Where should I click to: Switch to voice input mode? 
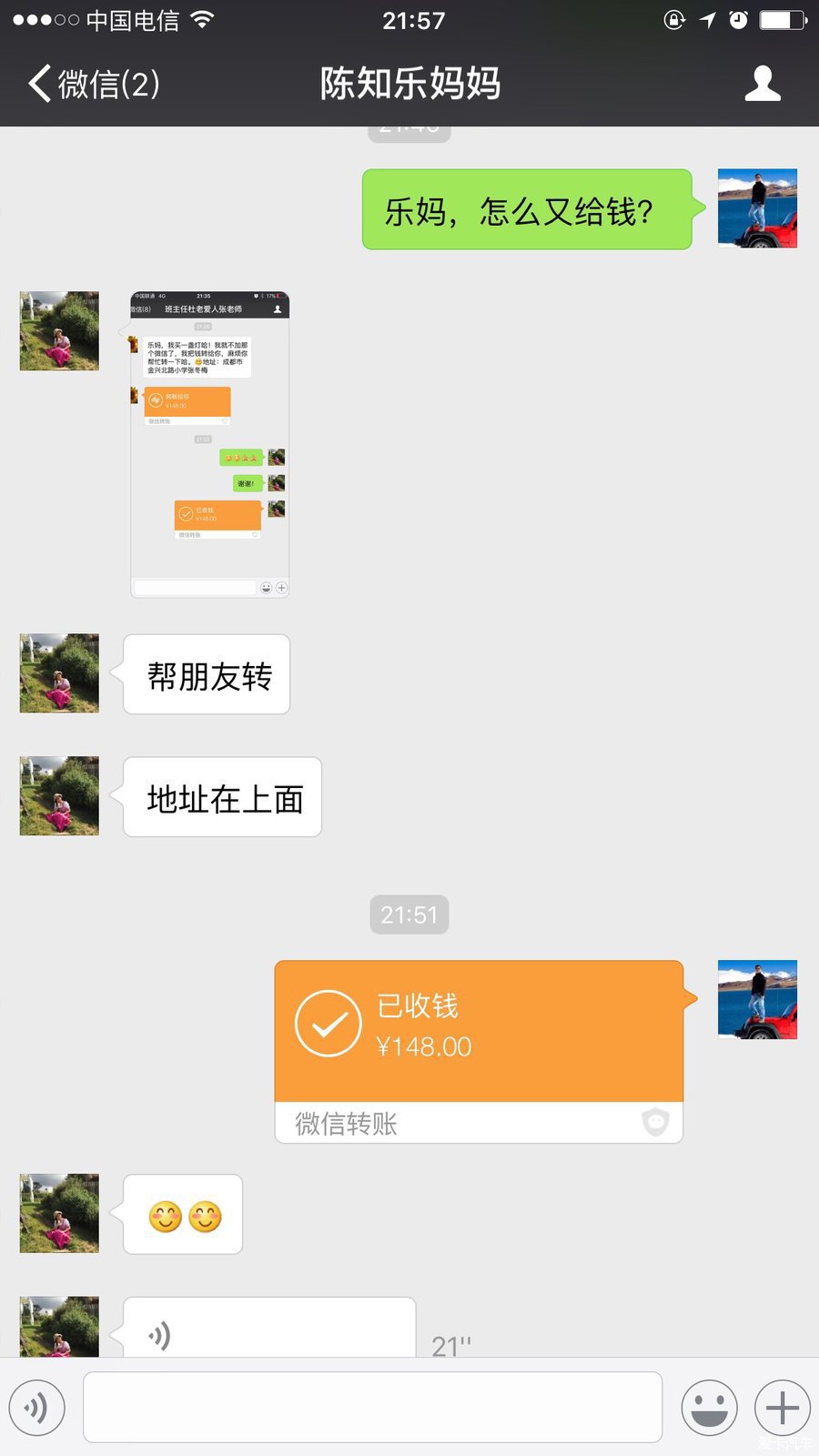(x=37, y=1408)
